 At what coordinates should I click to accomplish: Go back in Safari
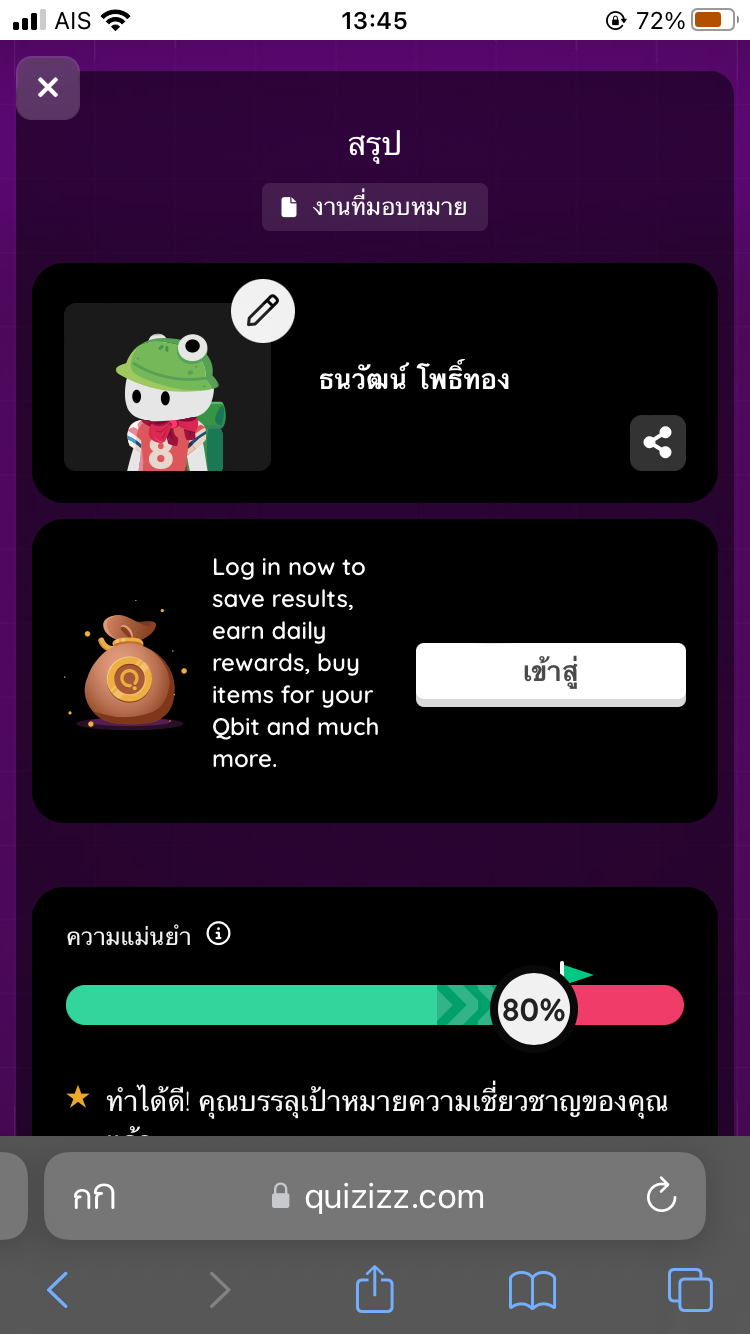pos(58,1290)
